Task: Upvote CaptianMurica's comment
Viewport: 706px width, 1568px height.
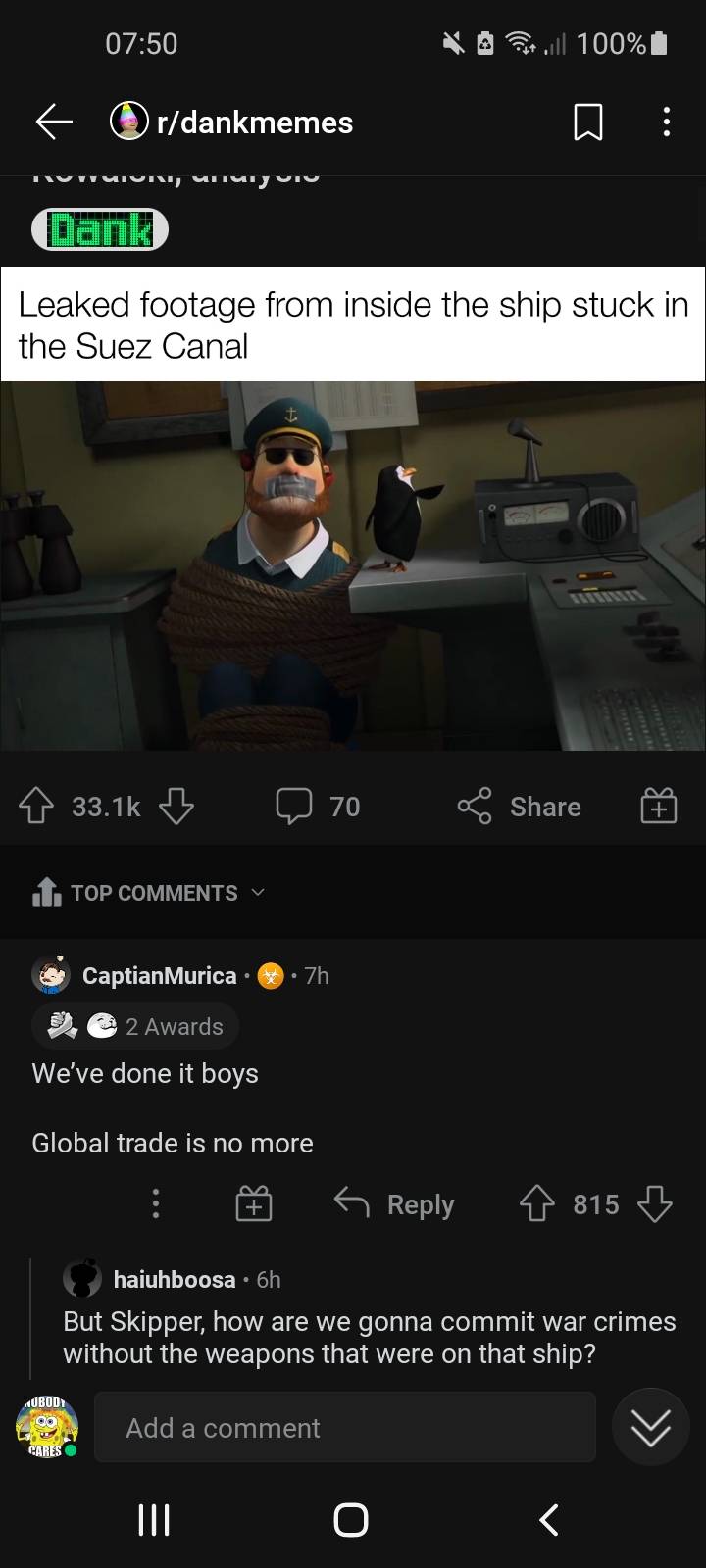Action: 536,1204
